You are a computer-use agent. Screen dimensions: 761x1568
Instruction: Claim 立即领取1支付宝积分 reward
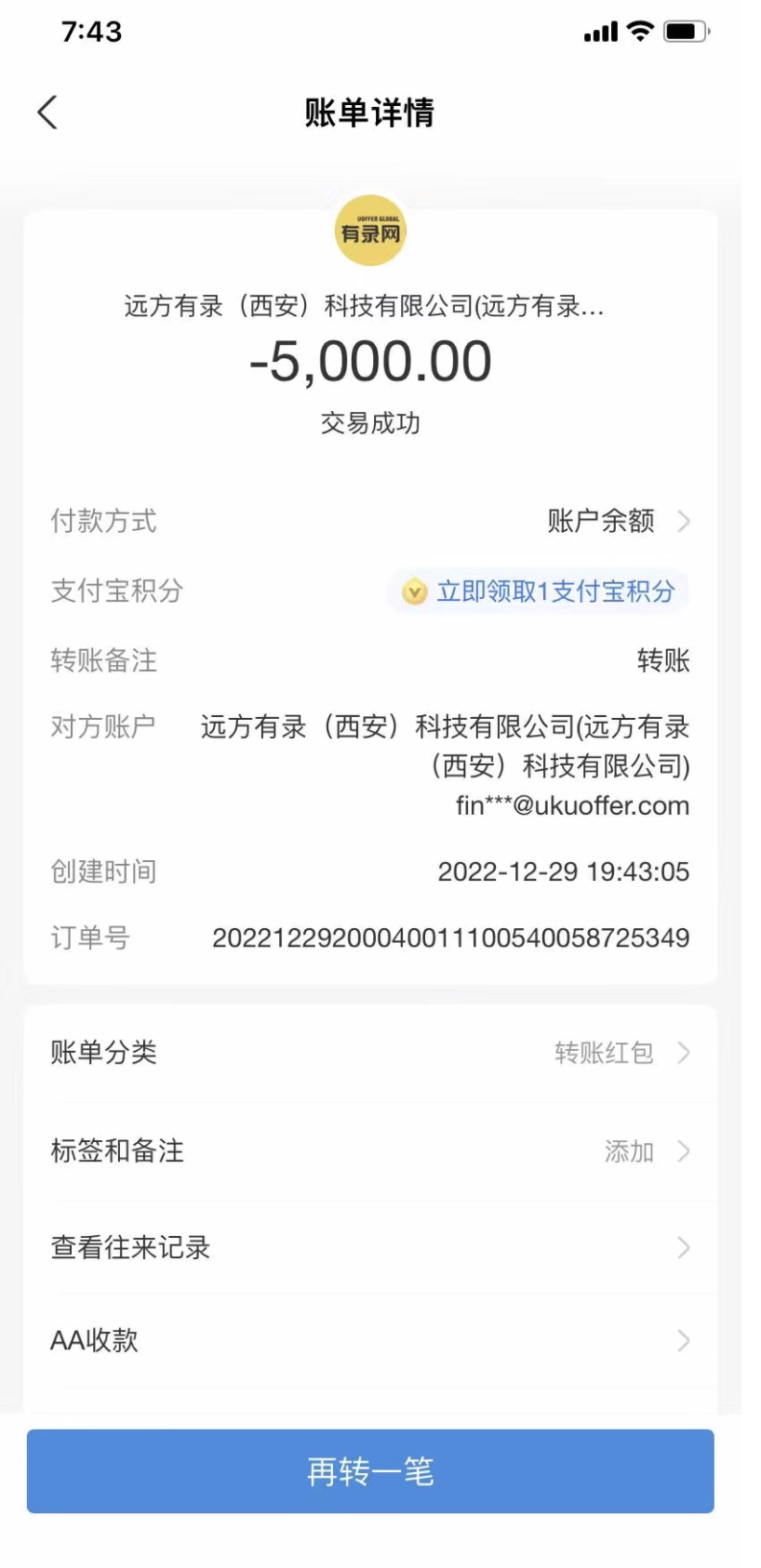click(x=540, y=591)
